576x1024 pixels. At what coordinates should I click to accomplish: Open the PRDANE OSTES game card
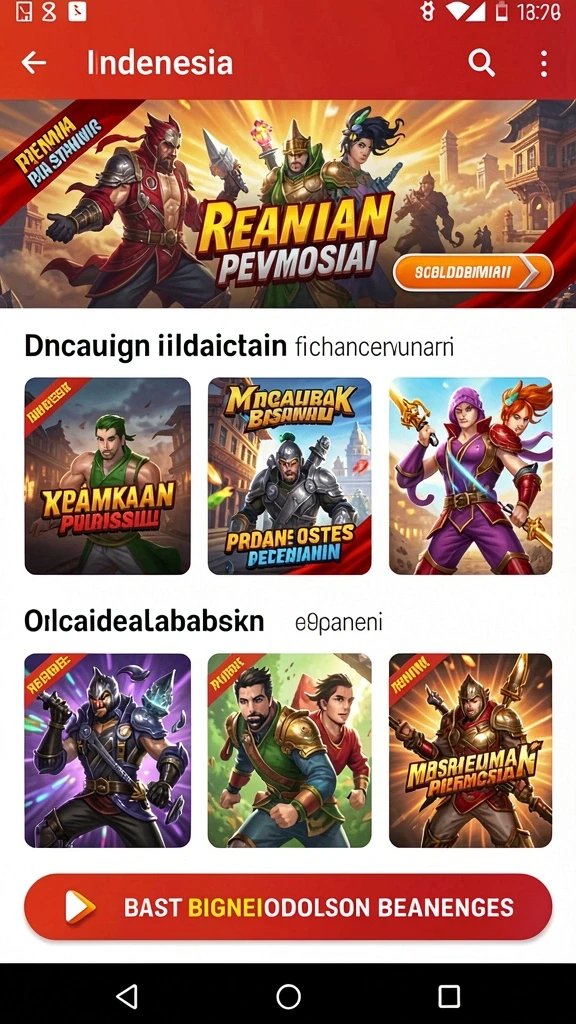coord(289,476)
